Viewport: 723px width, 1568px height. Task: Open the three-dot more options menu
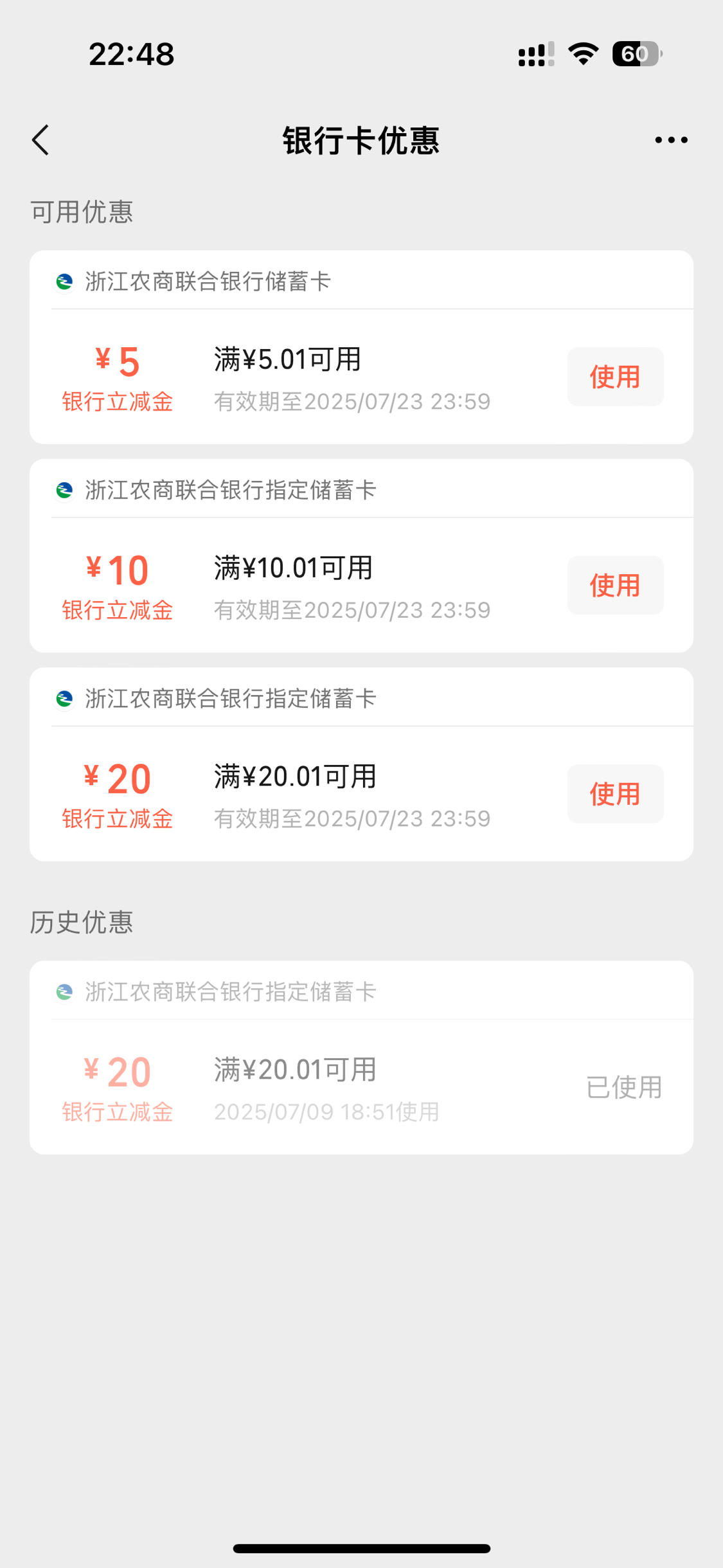[671, 140]
